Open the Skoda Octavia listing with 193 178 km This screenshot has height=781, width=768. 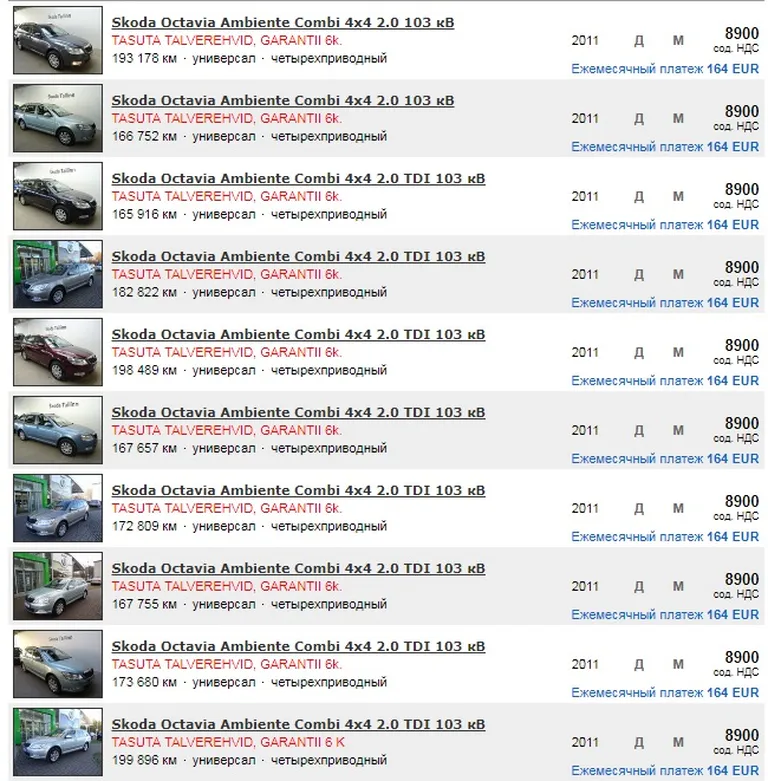click(x=282, y=22)
